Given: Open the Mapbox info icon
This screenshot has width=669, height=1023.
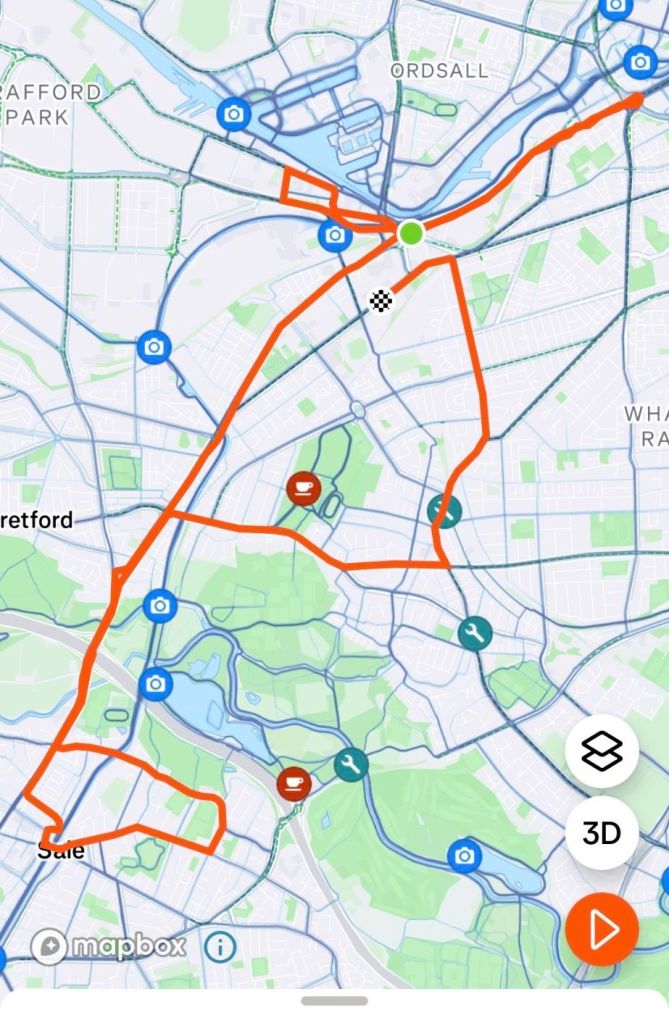Looking at the screenshot, I should (220, 946).
